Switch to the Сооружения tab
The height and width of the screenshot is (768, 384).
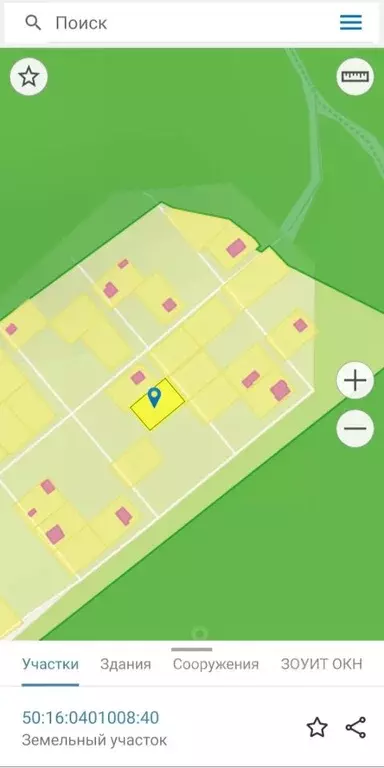(216, 664)
